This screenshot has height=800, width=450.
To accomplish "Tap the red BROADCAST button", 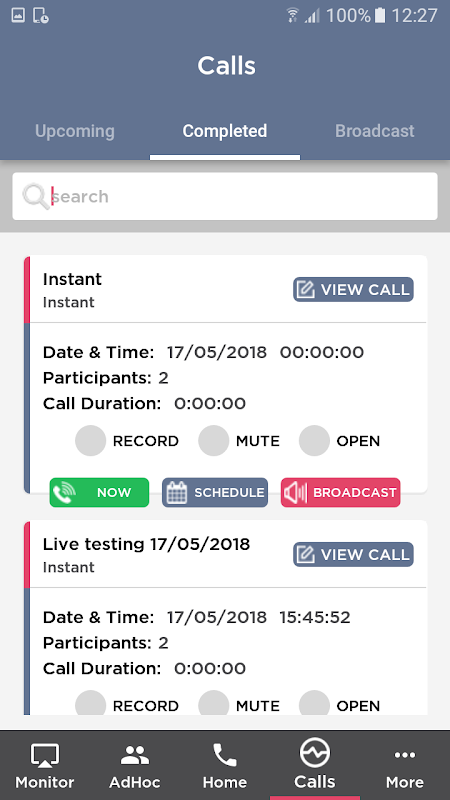I will pyautogui.click(x=340, y=492).
